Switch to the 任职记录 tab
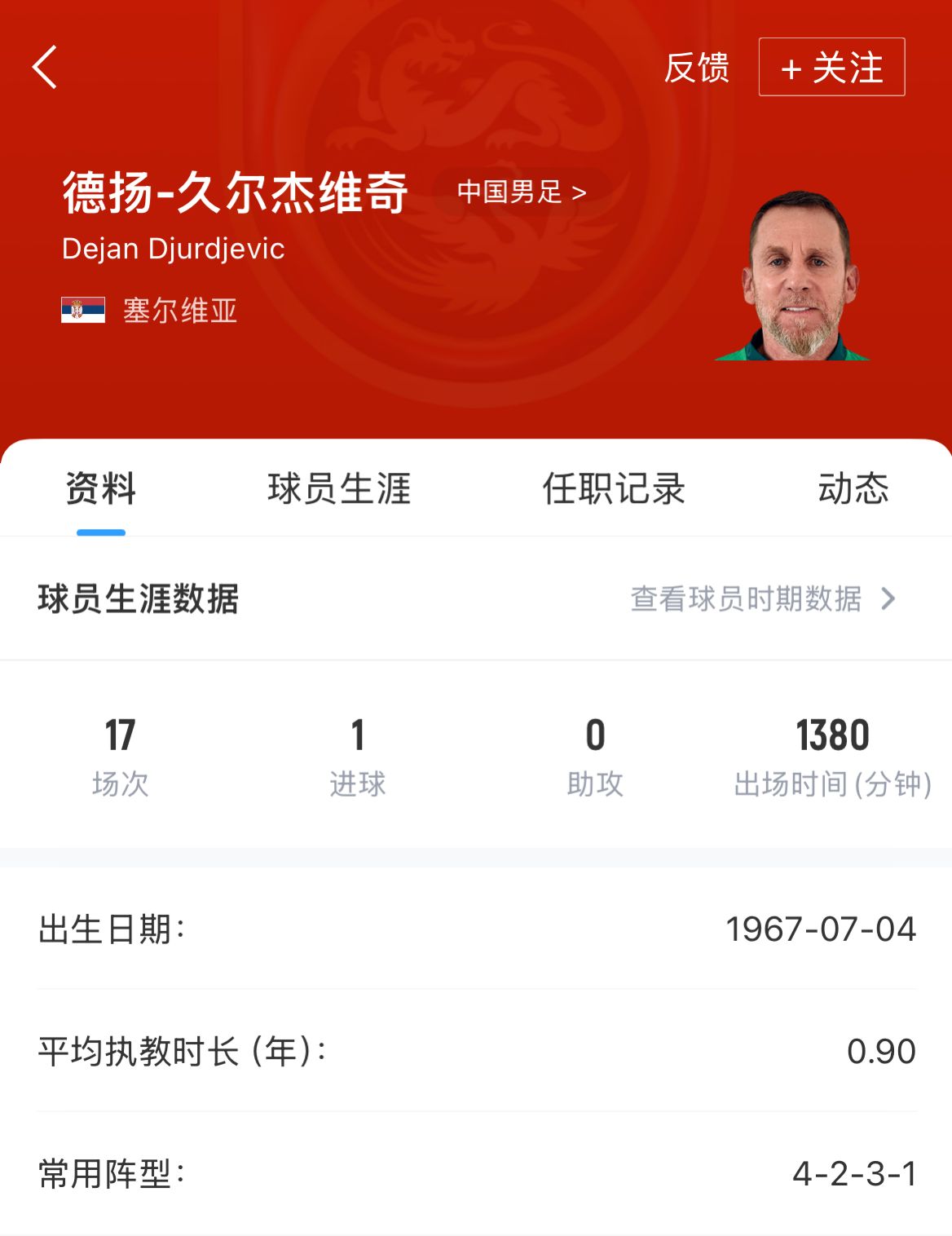Screen dimensions: 952x1236 click(x=614, y=489)
